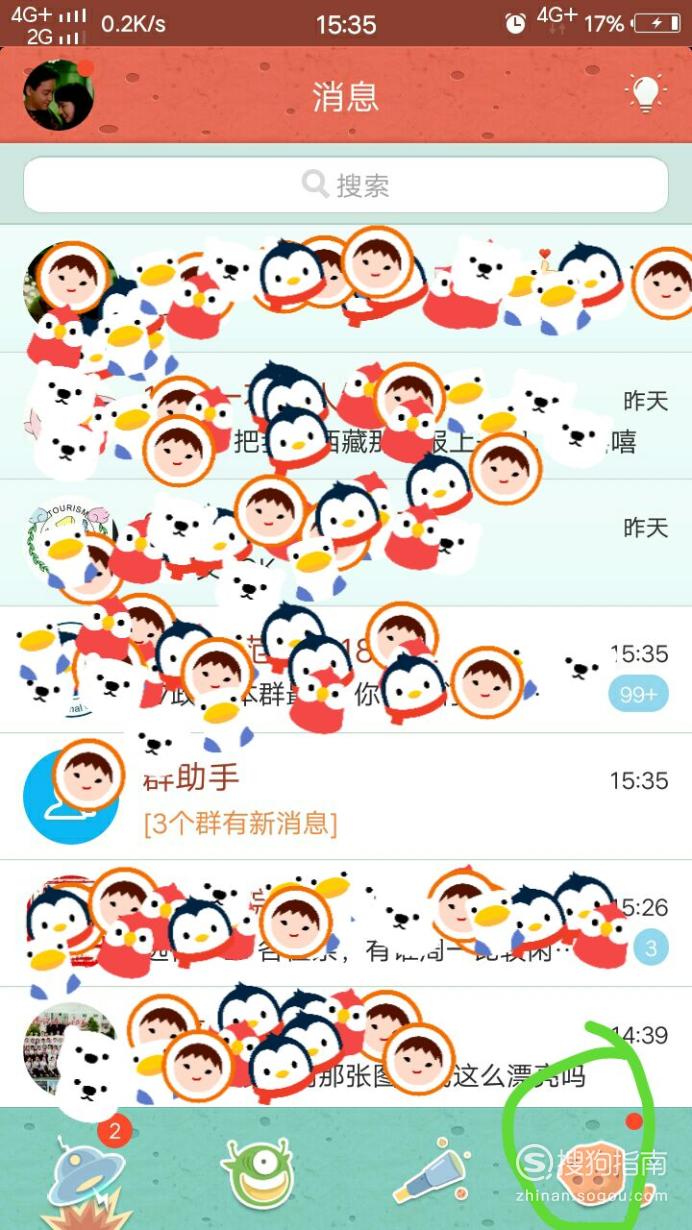Switch to the UFO messages tab
Viewport: 692px width, 1230px height.
pos(88,1175)
